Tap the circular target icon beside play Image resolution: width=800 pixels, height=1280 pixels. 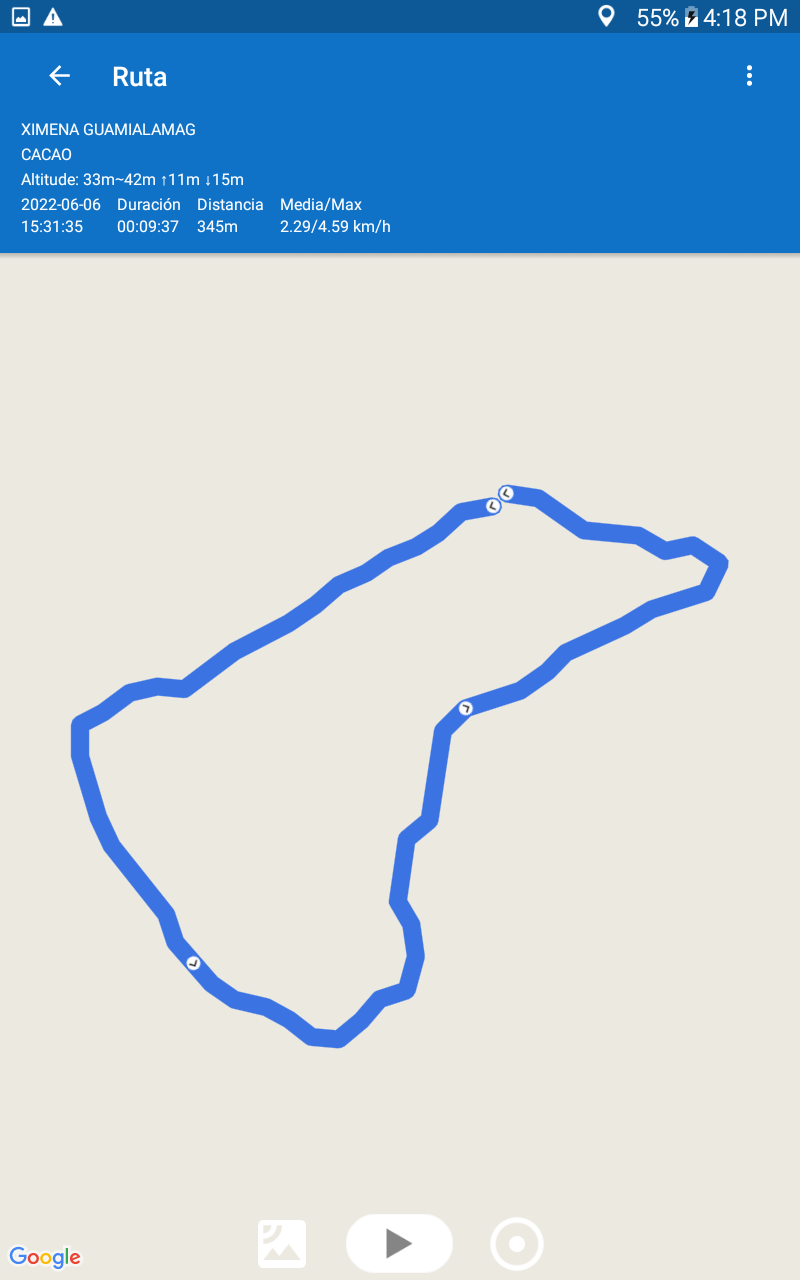pyautogui.click(x=517, y=1244)
